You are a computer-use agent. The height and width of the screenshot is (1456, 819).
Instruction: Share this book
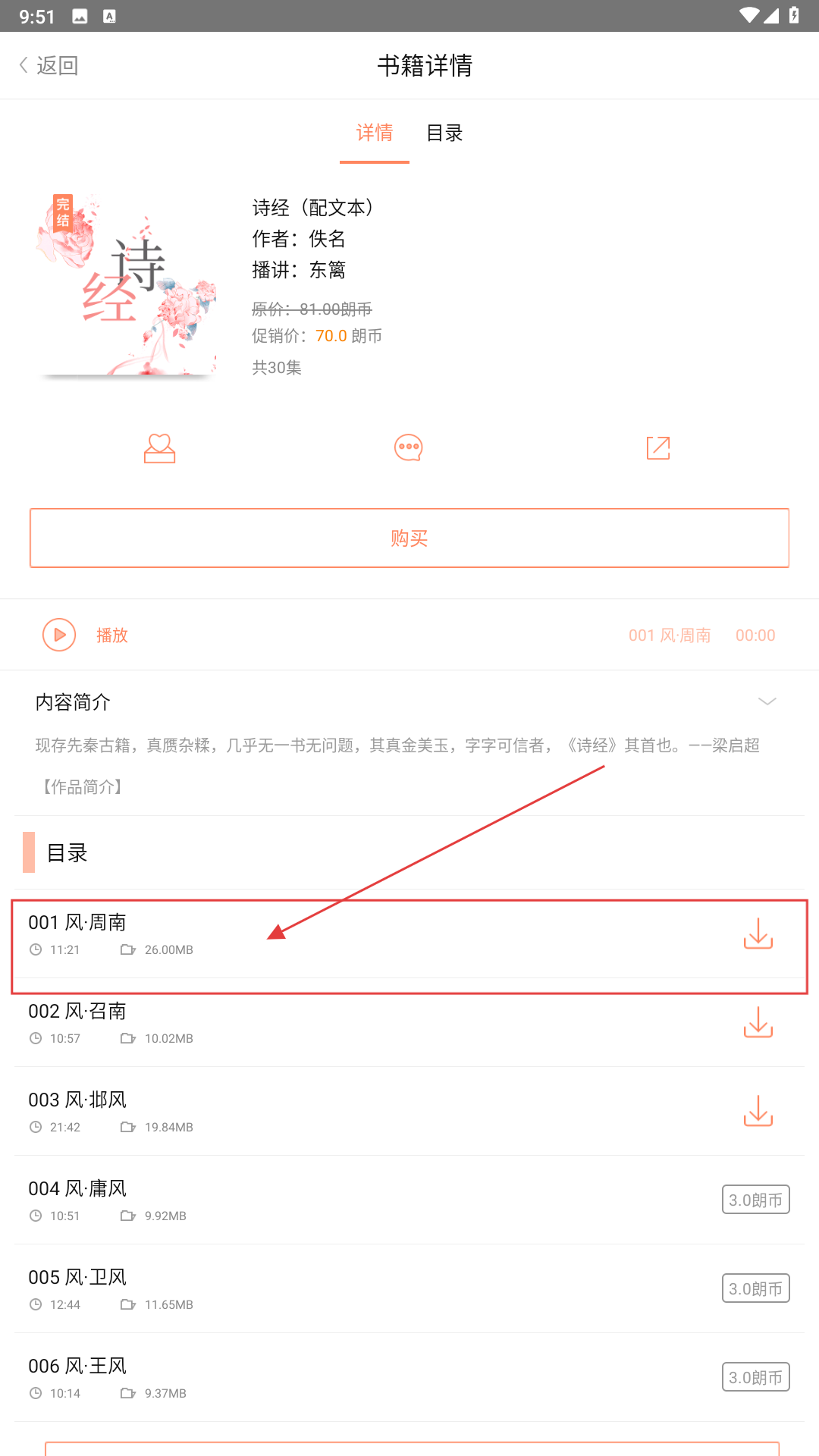pyautogui.click(x=657, y=448)
